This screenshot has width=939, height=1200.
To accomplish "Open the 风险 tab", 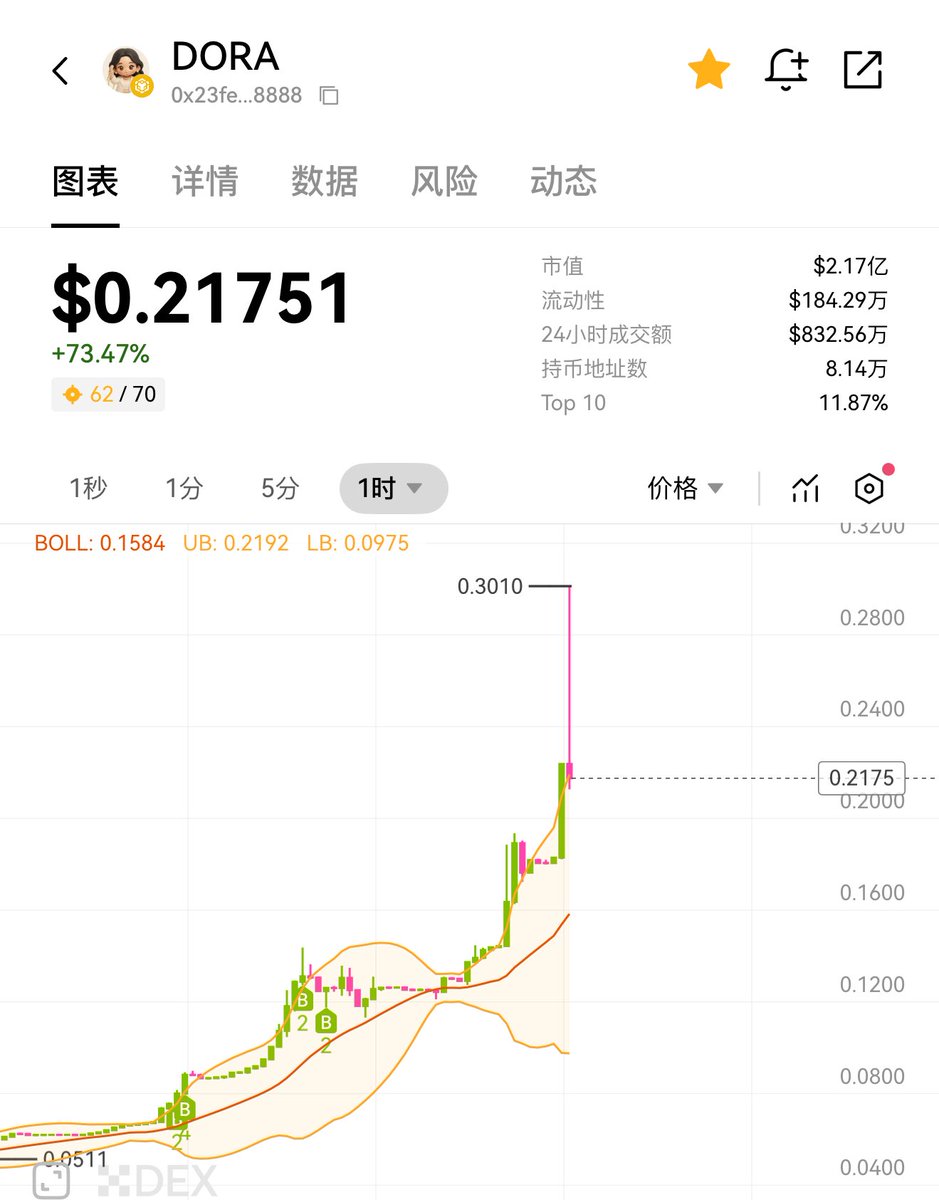I will (444, 181).
